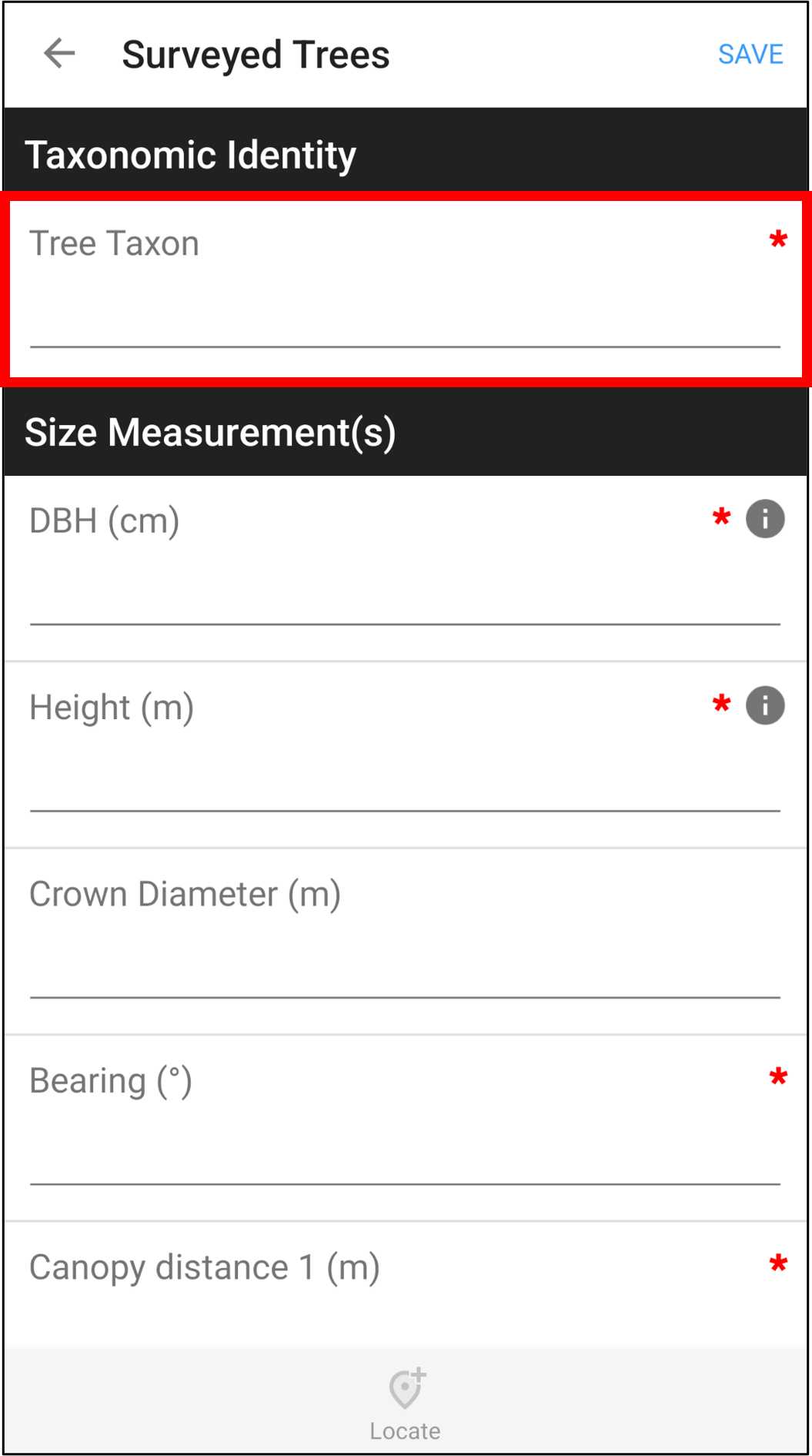The image size is (812, 1456).
Task: Show info about Height (m)
Action: 765,705
